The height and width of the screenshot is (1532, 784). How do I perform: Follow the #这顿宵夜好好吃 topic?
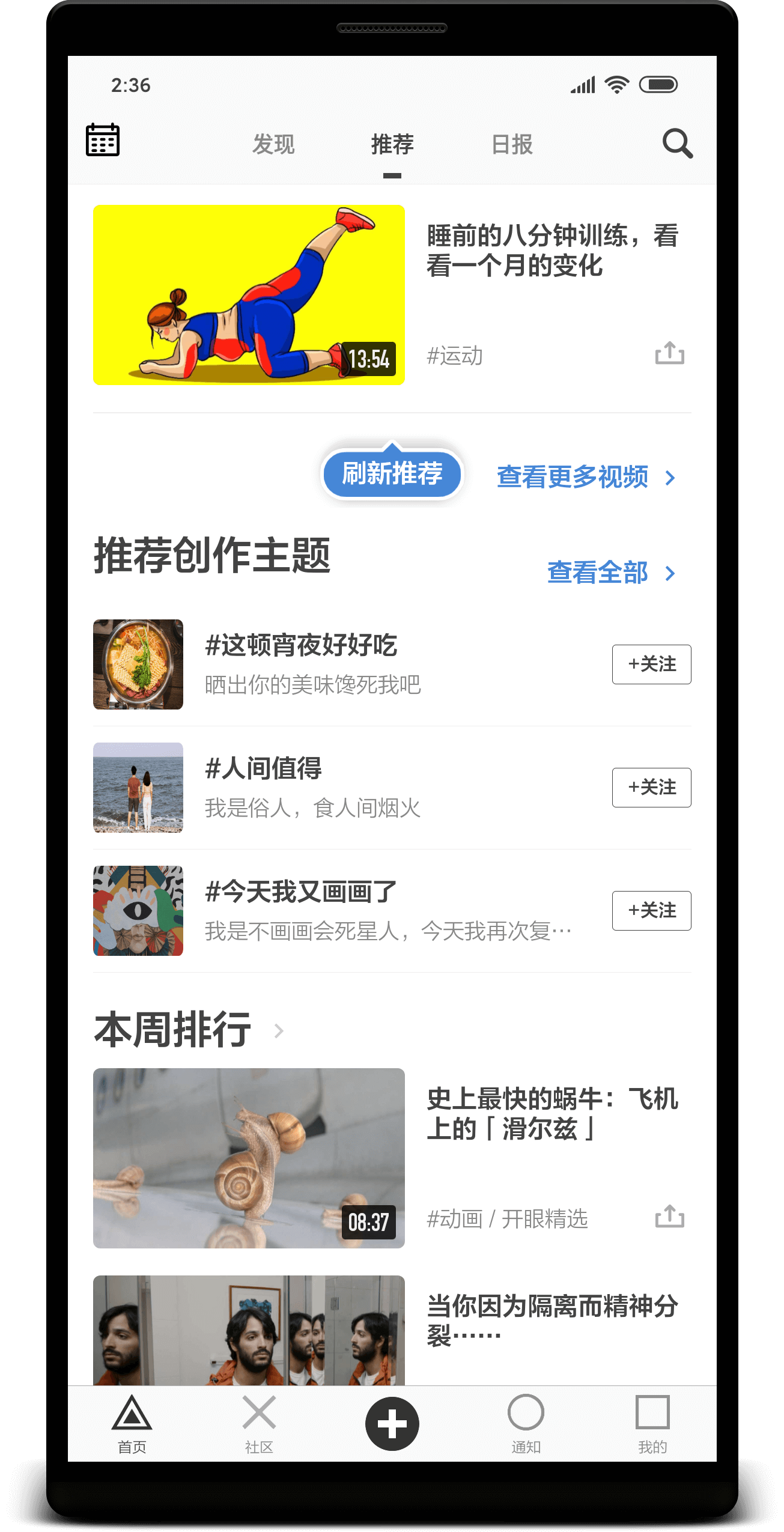[651, 664]
